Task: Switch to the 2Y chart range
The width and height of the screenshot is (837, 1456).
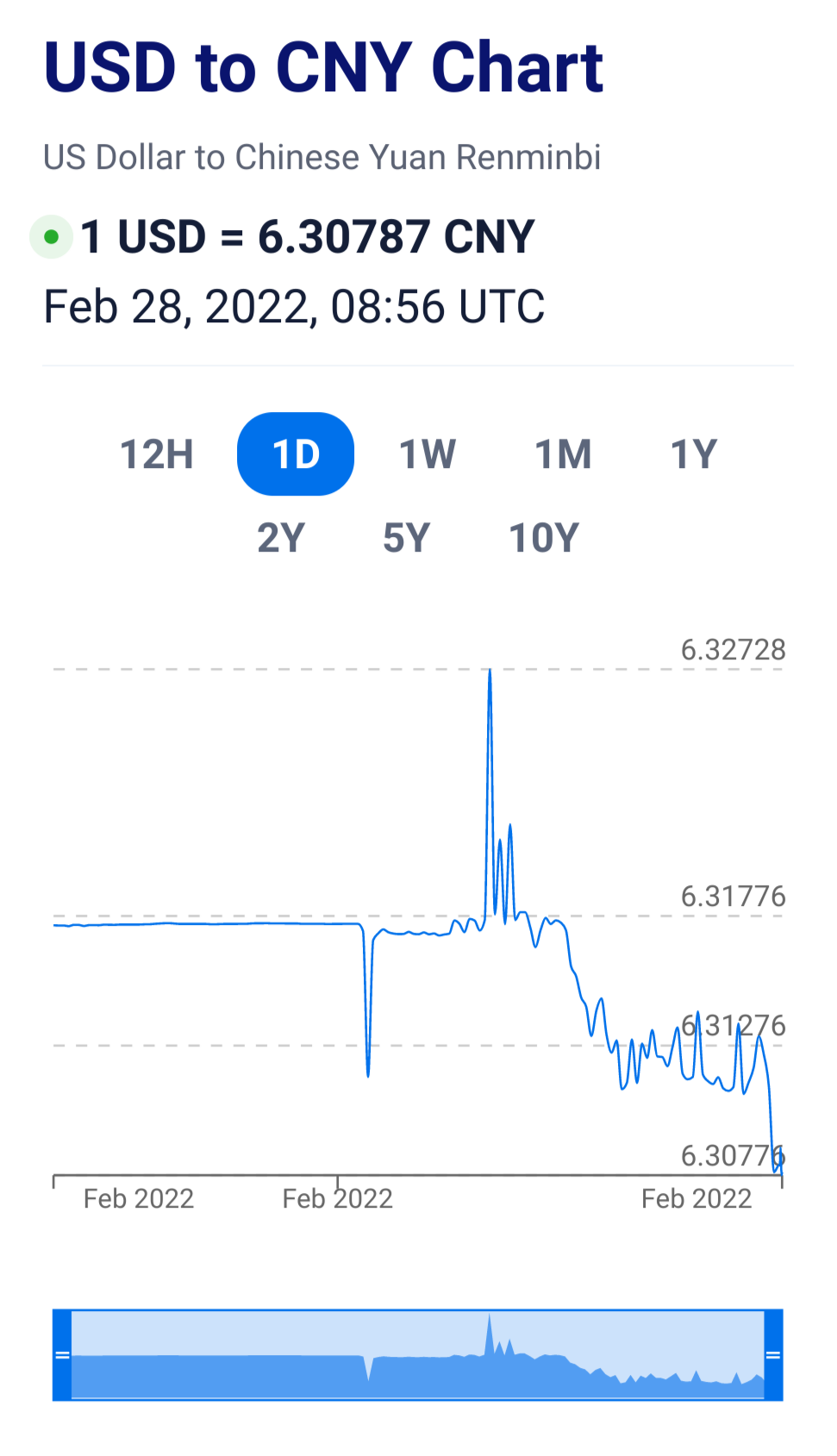Action: (281, 538)
